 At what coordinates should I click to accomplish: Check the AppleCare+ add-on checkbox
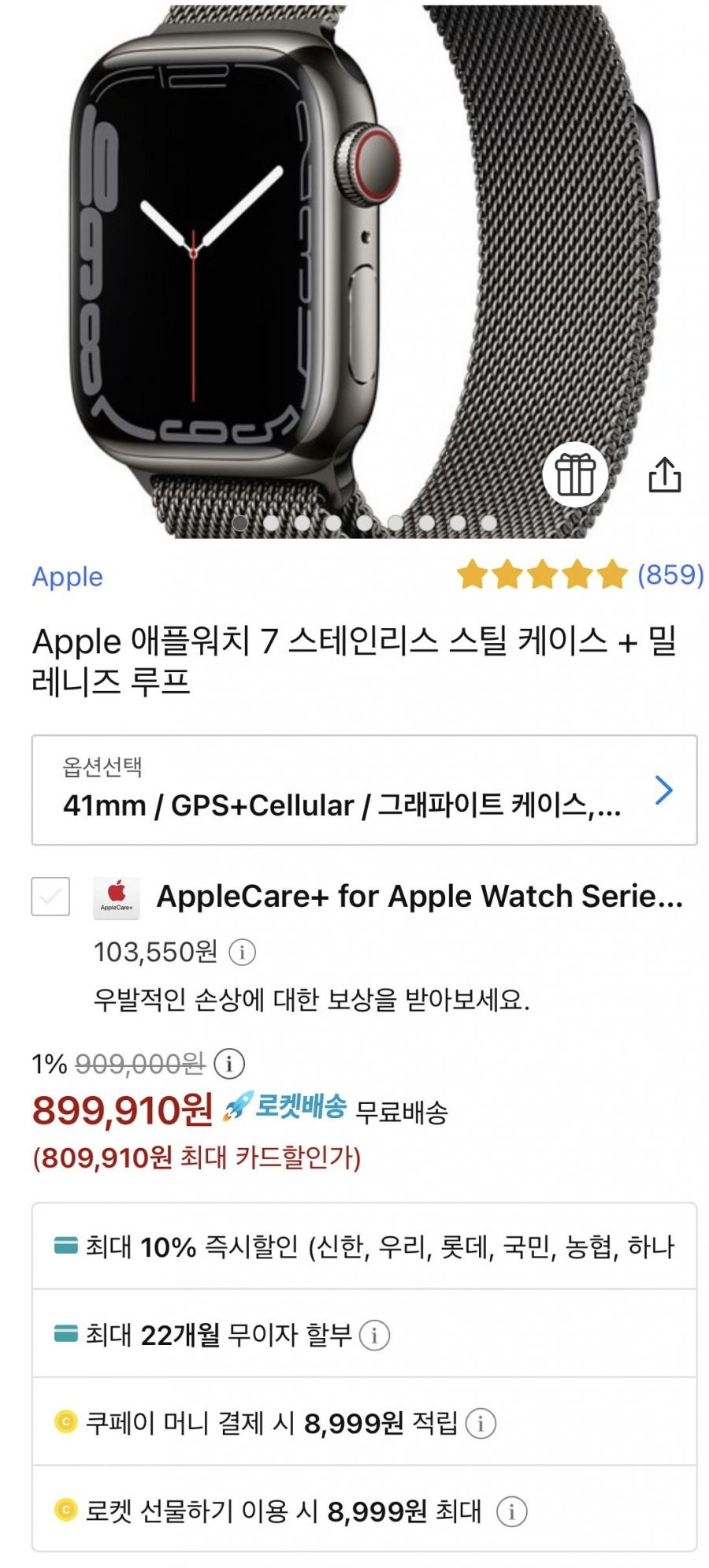[50, 897]
